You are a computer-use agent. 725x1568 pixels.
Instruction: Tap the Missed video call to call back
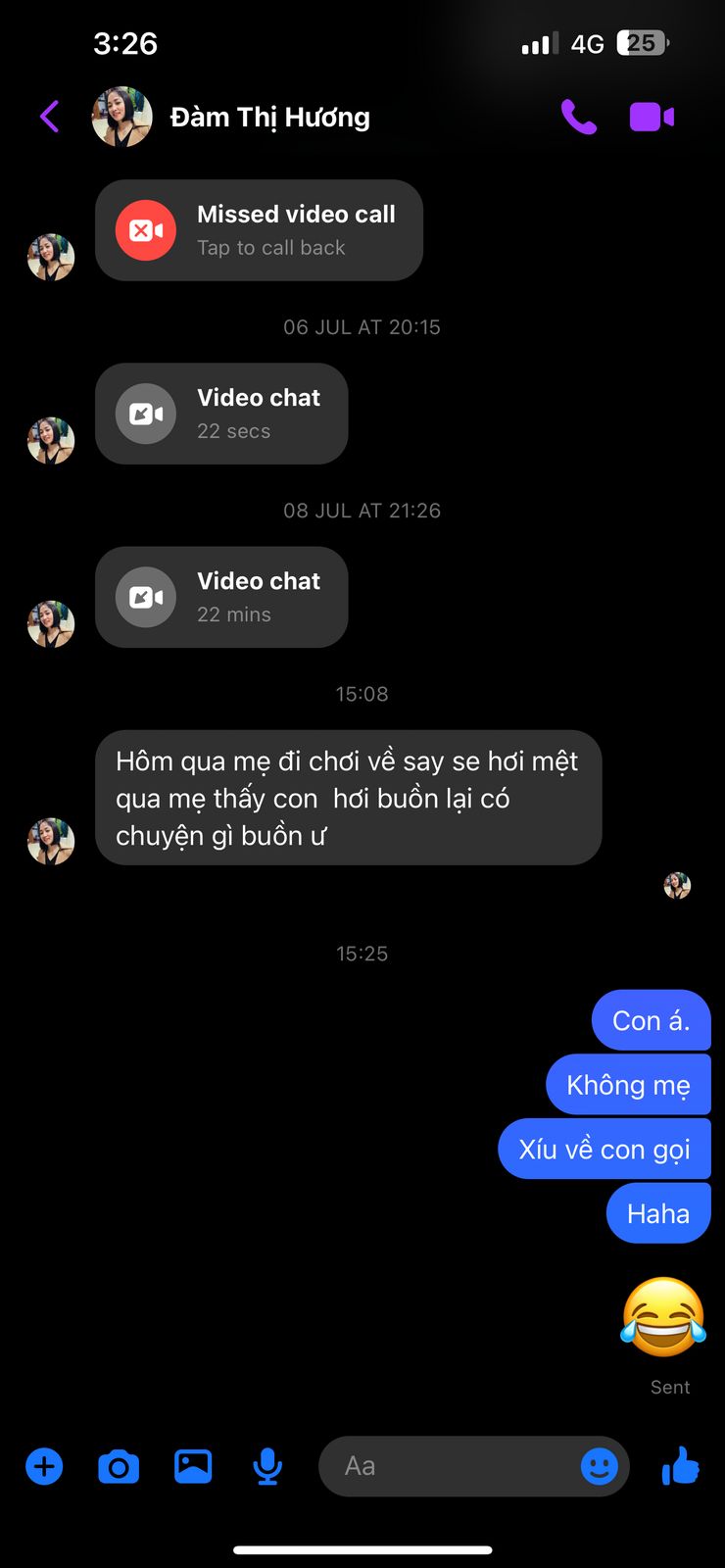tap(259, 230)
